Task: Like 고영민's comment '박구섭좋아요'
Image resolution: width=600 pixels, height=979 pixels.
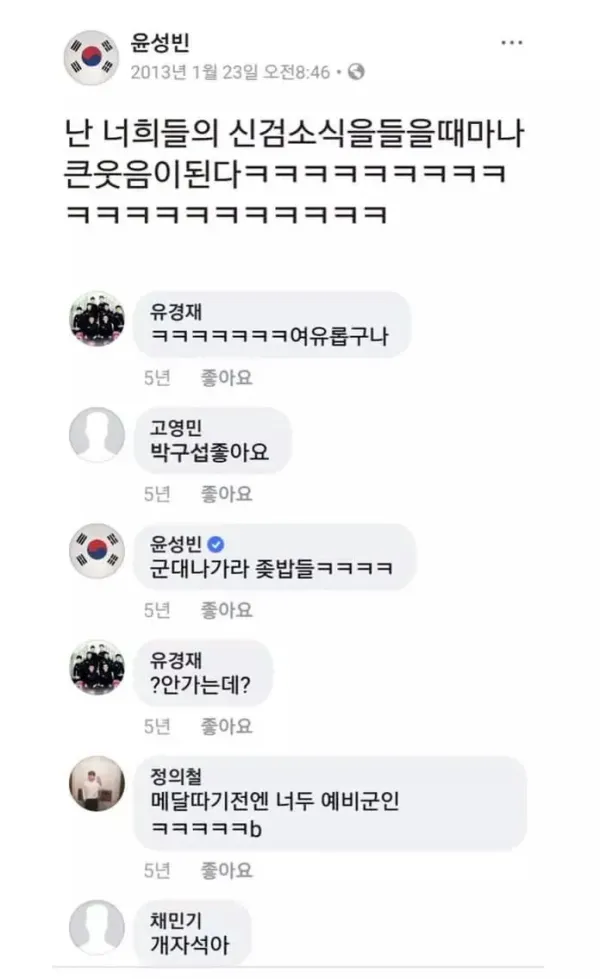Action: (227, 494)
